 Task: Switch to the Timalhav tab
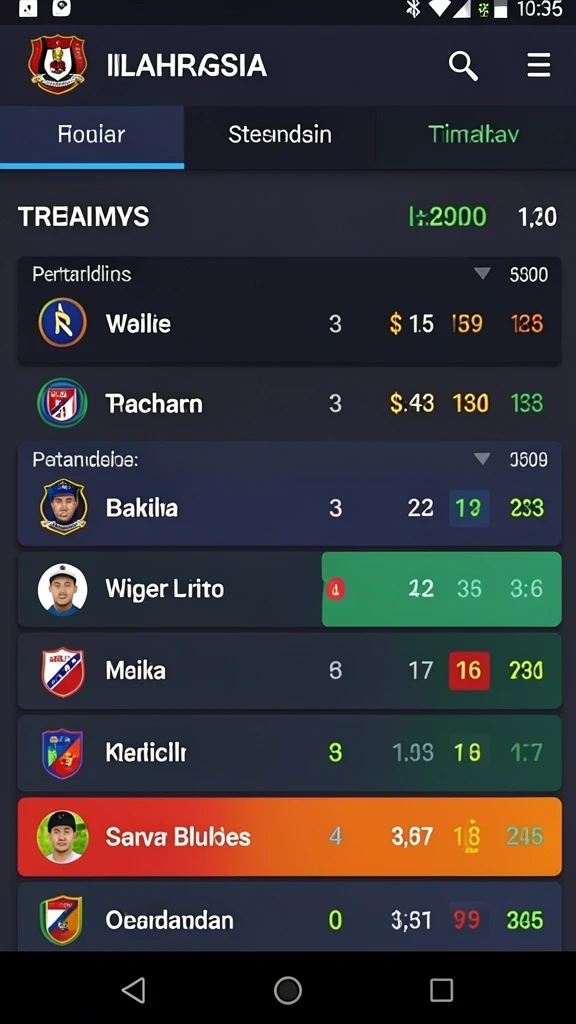point(473,135)
